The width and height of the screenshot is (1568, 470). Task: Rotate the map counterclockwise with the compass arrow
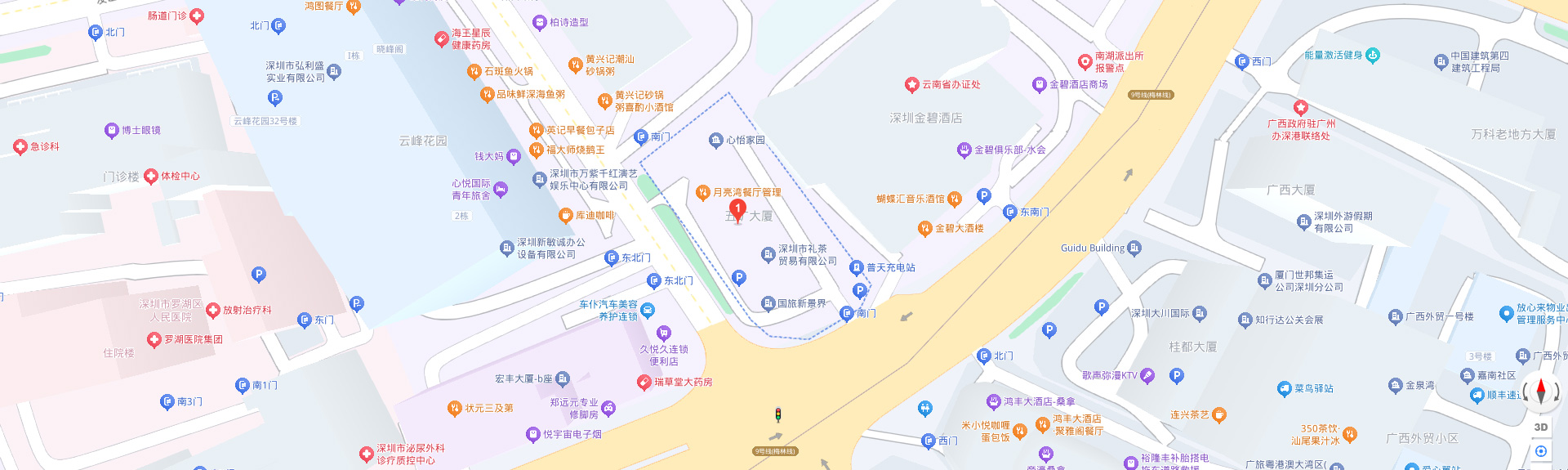click(x=1526, y=393)
